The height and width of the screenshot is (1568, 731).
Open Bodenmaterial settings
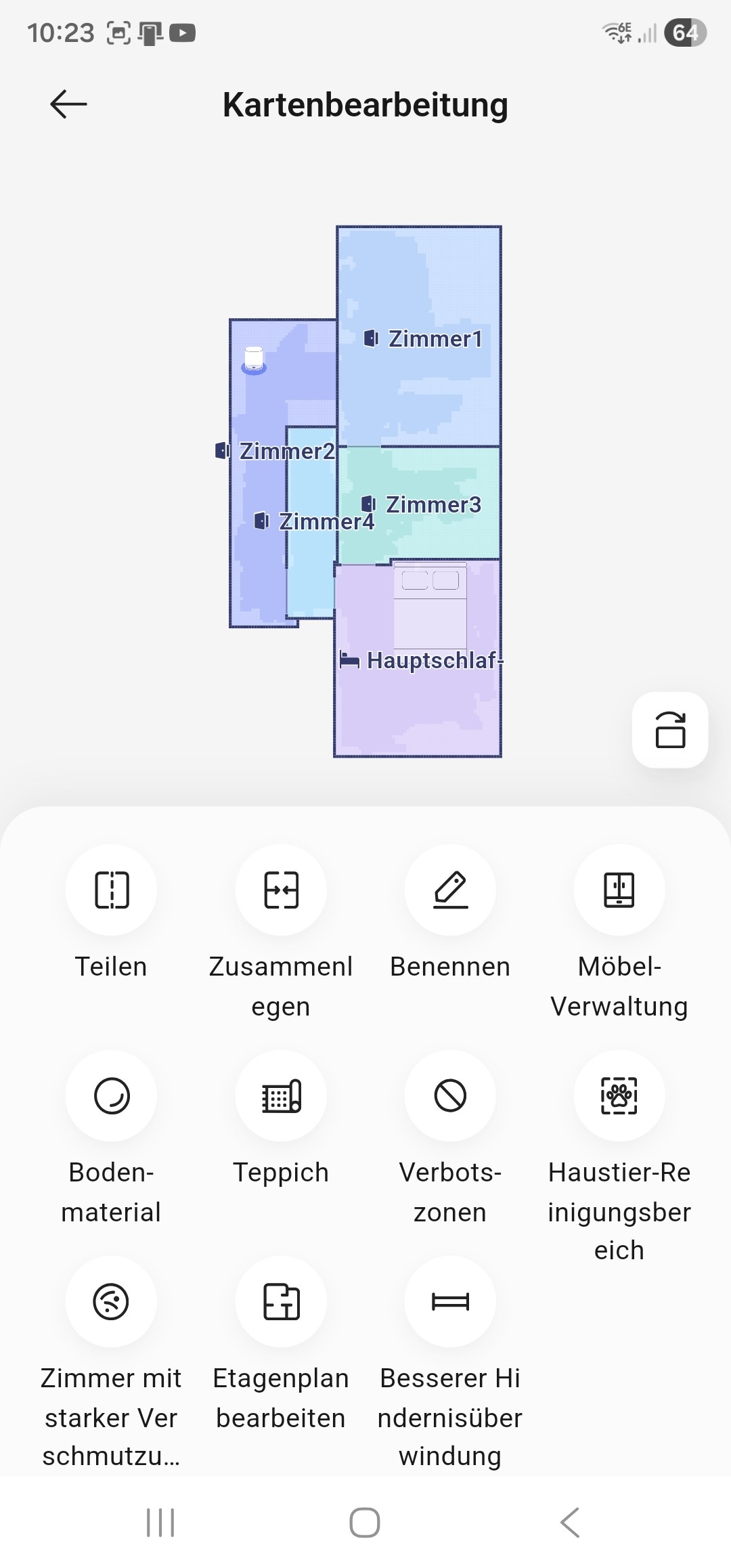[111, 1096]
